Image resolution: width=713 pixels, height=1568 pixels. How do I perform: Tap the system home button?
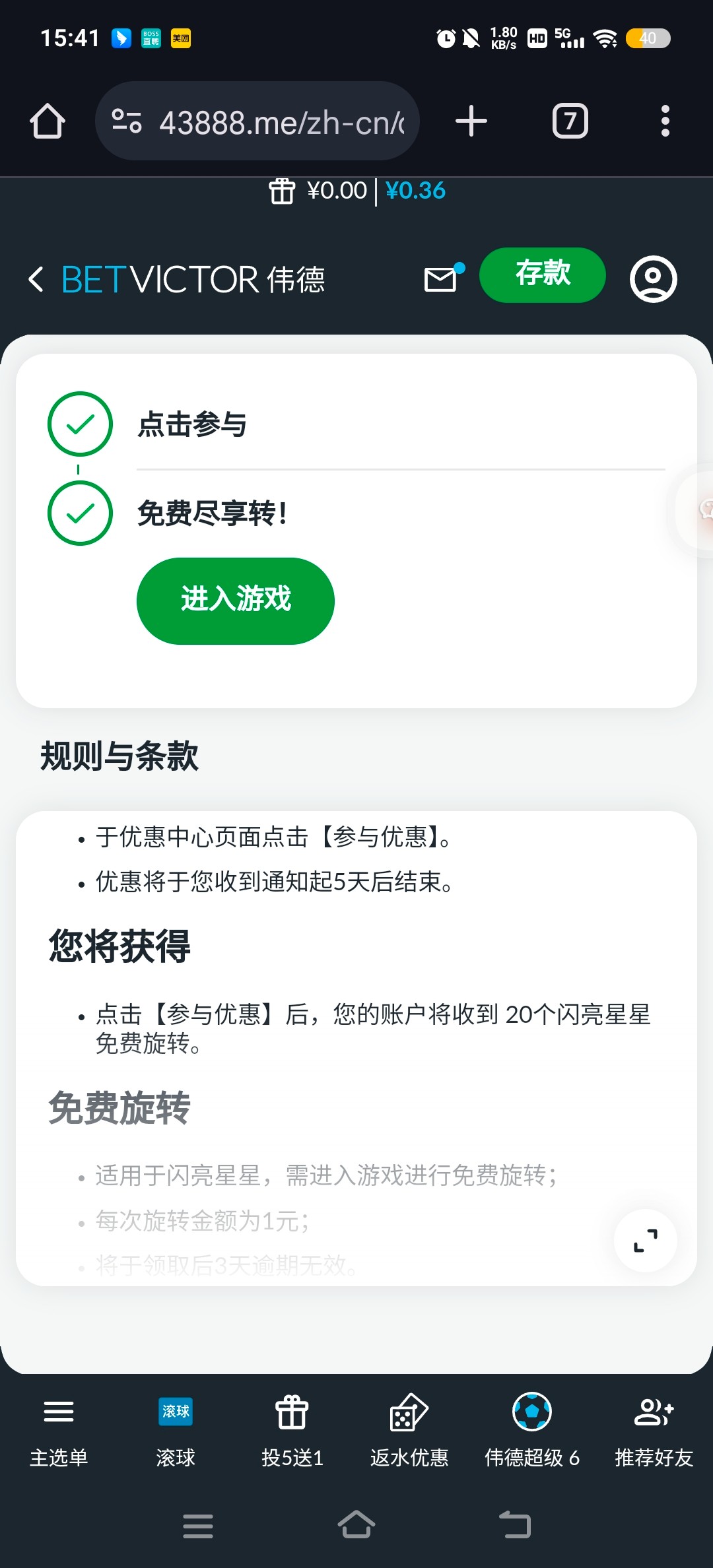click(x=356, y=1525)
